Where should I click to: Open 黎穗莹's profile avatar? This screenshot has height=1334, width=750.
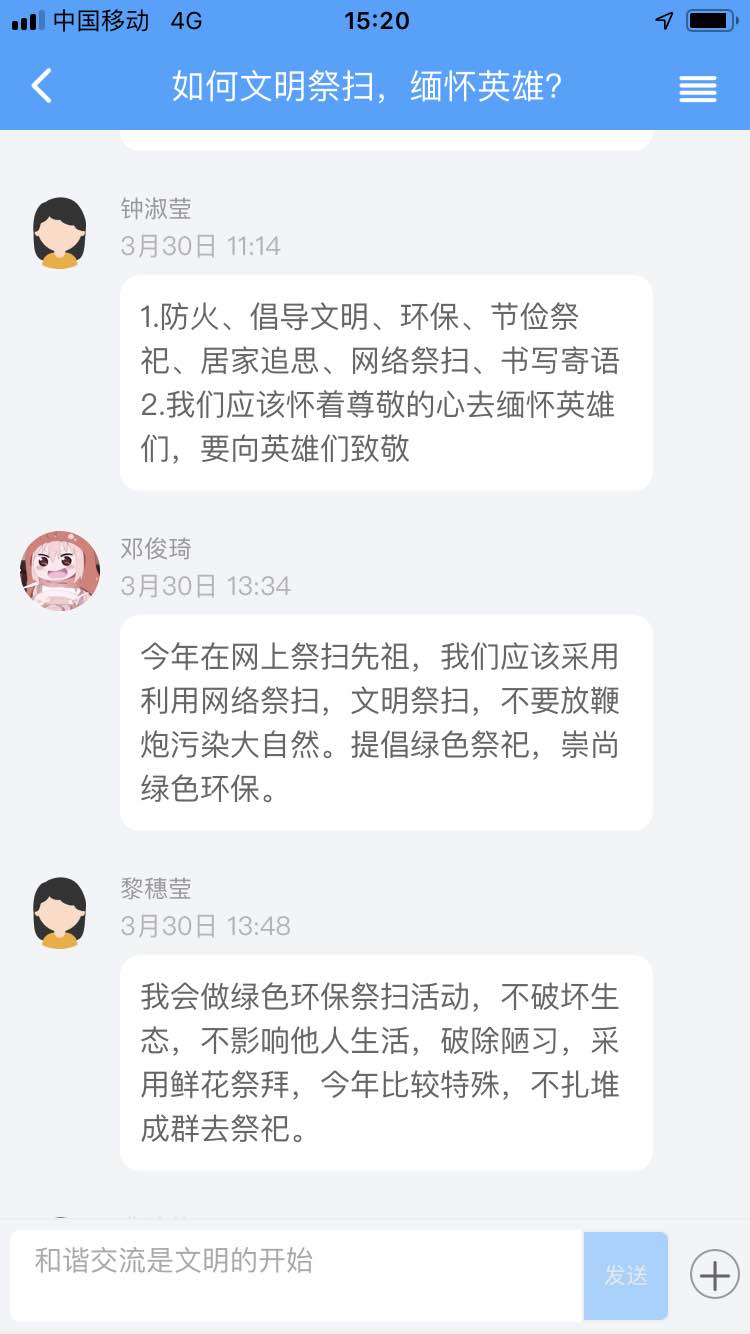coord(60,911)
